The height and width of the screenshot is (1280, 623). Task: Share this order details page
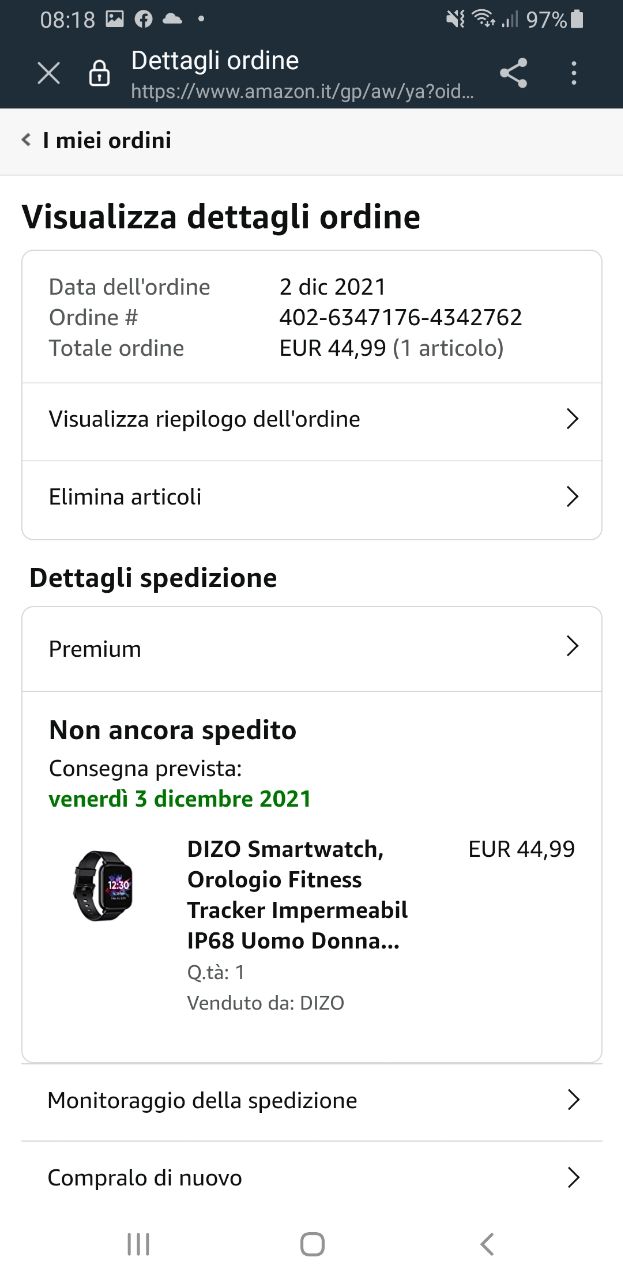(513, 73)
